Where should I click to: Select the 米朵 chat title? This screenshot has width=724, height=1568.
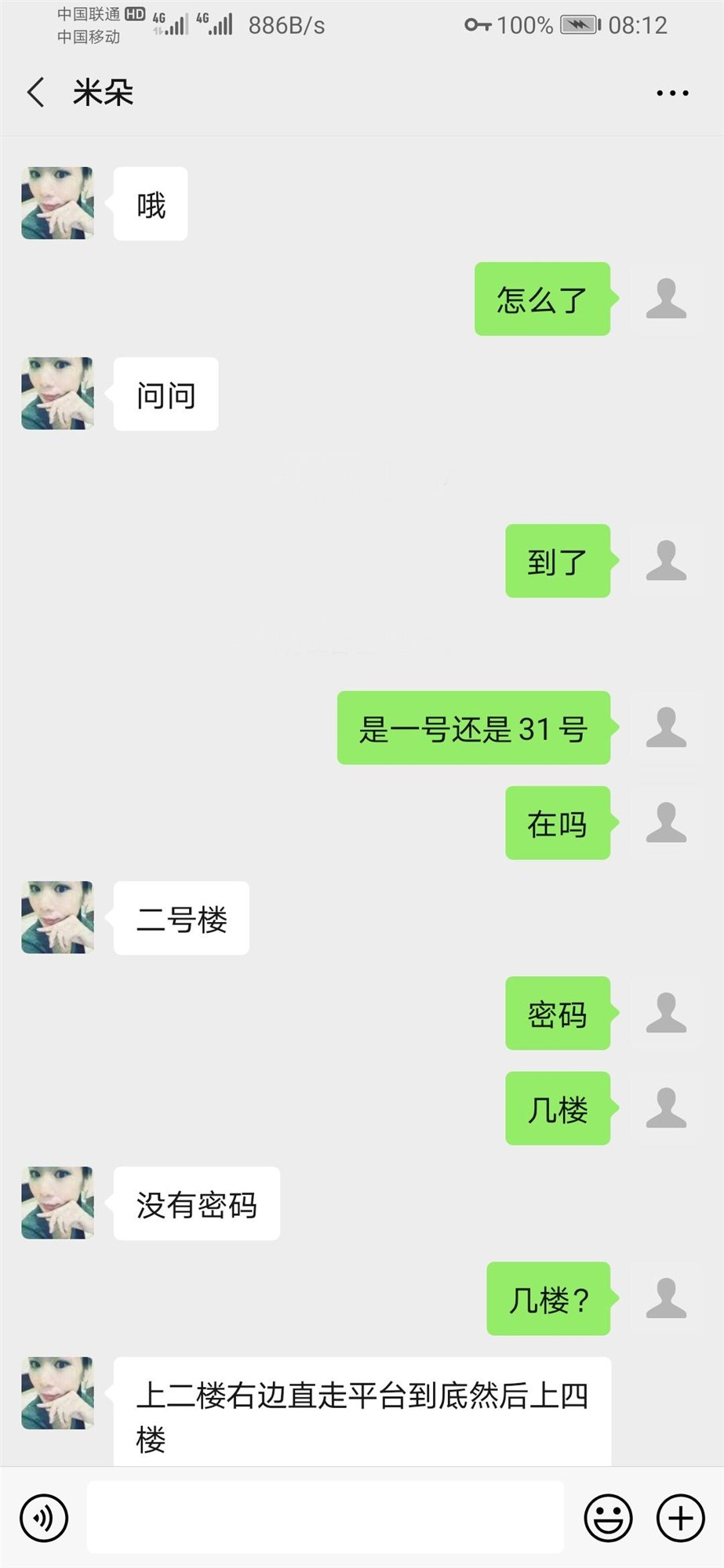tap(102, 92)
